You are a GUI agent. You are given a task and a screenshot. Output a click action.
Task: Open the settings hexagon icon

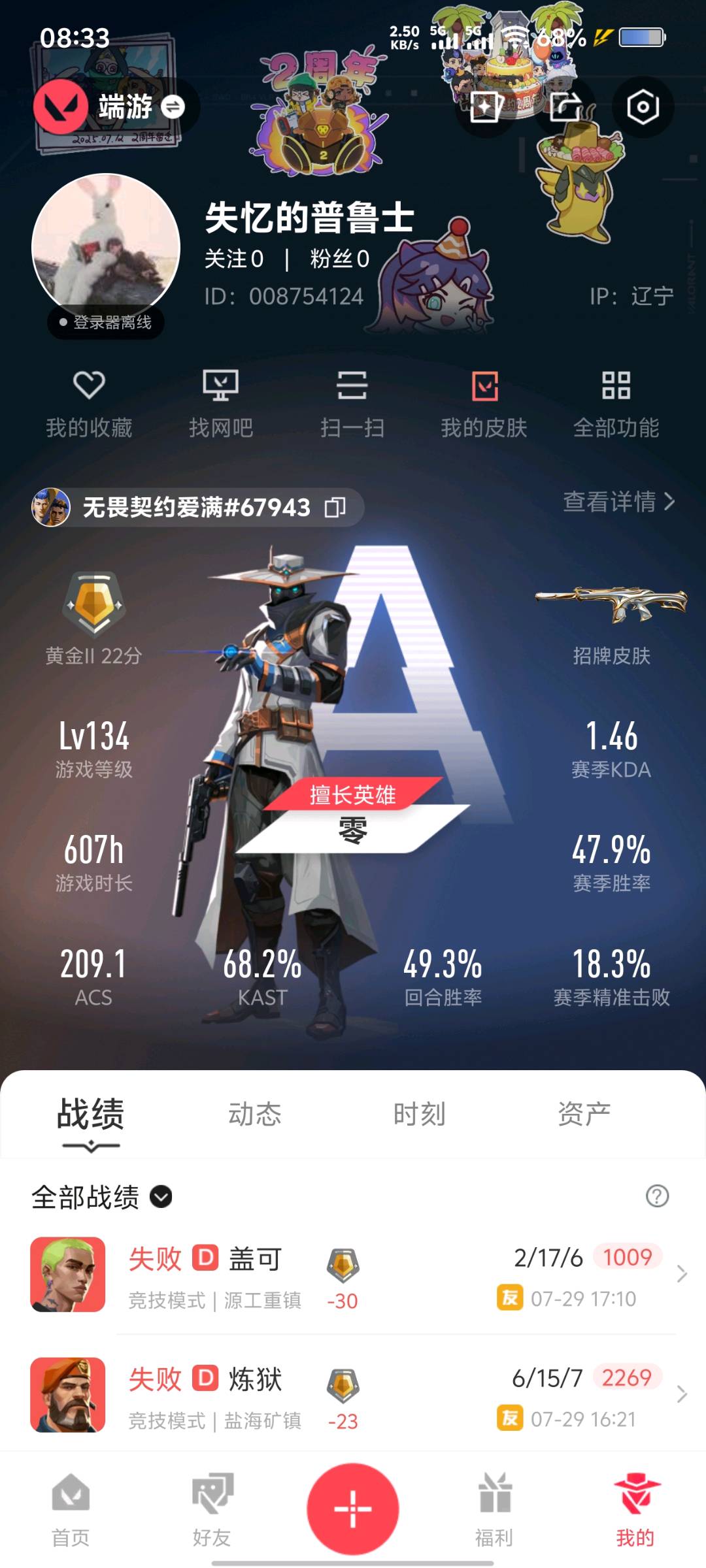point(643,107)
